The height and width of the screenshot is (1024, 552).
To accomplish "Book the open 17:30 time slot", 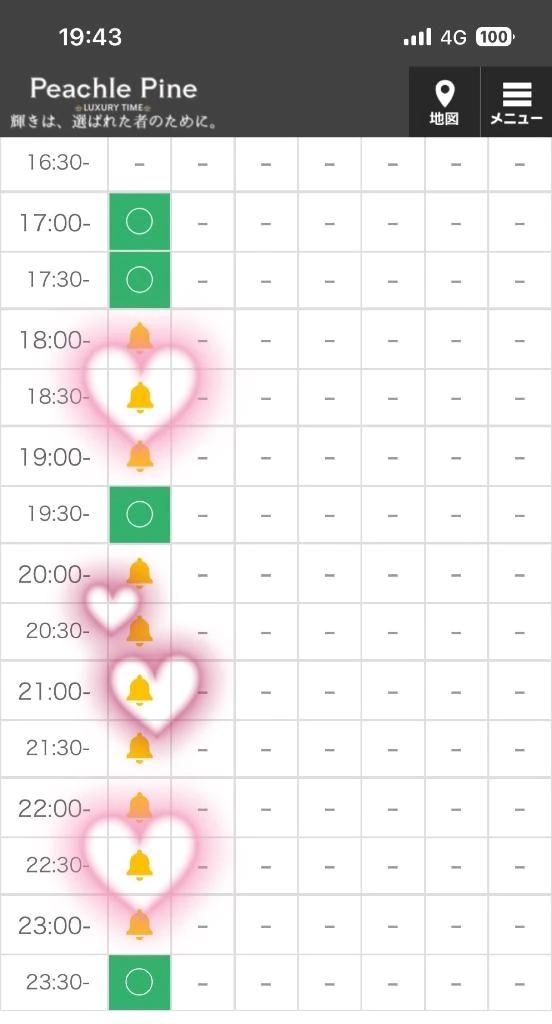I will [139, 280].
